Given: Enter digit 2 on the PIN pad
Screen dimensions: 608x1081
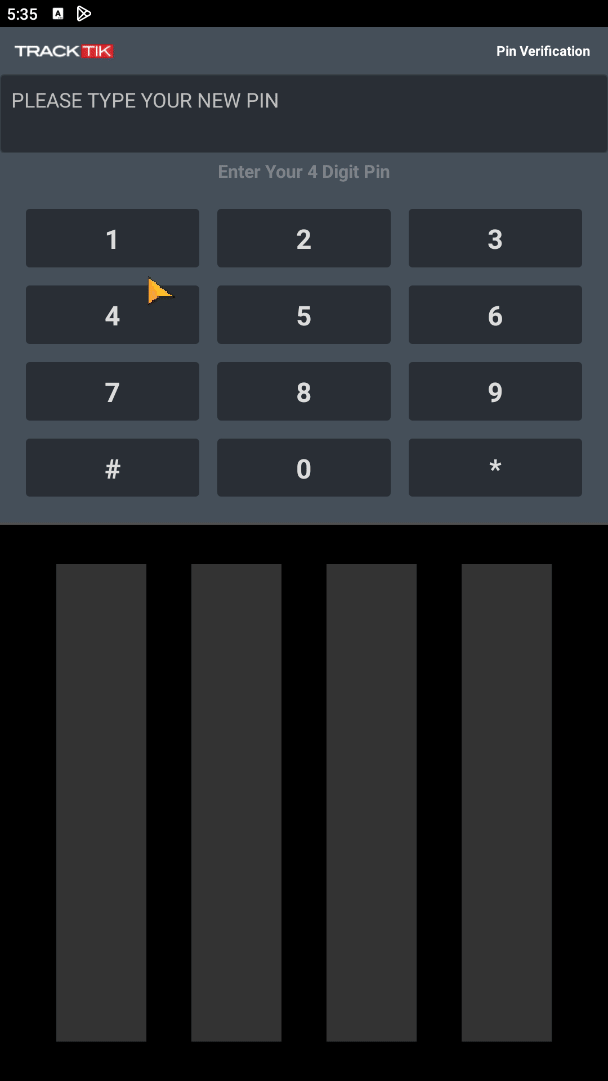Looking at the screenshot, I should click(x=303, y=238).
